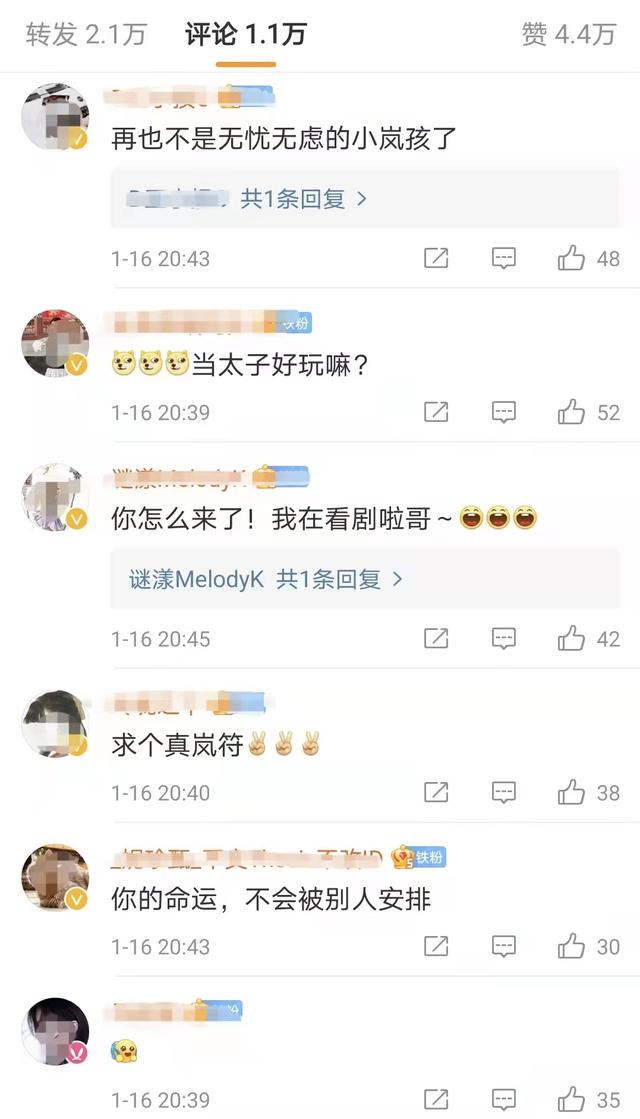
Task: Switch to the 转发 2.1万 tab
Action: tap(86, 34)
